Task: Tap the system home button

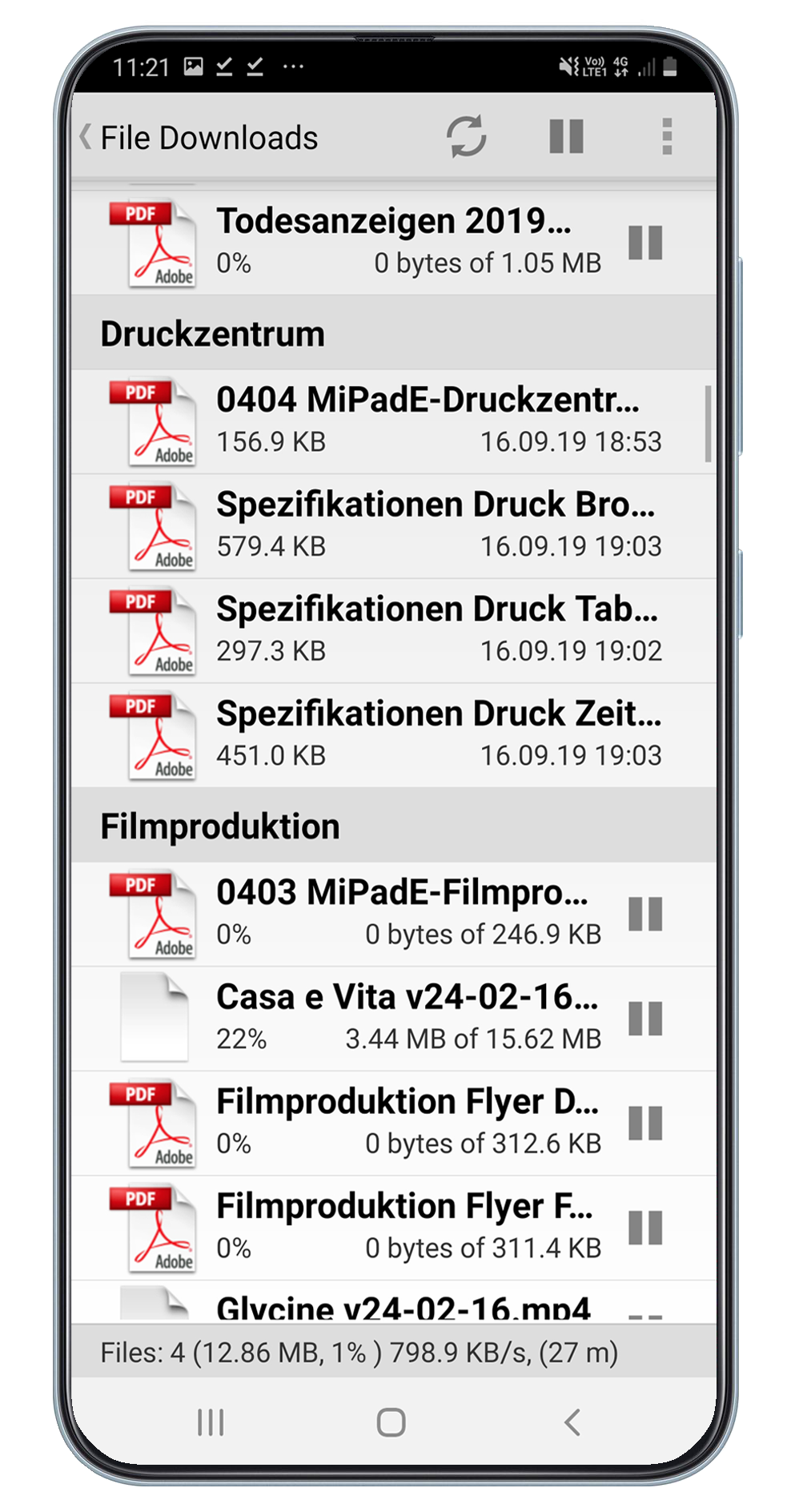Action: click(391, 1422)
